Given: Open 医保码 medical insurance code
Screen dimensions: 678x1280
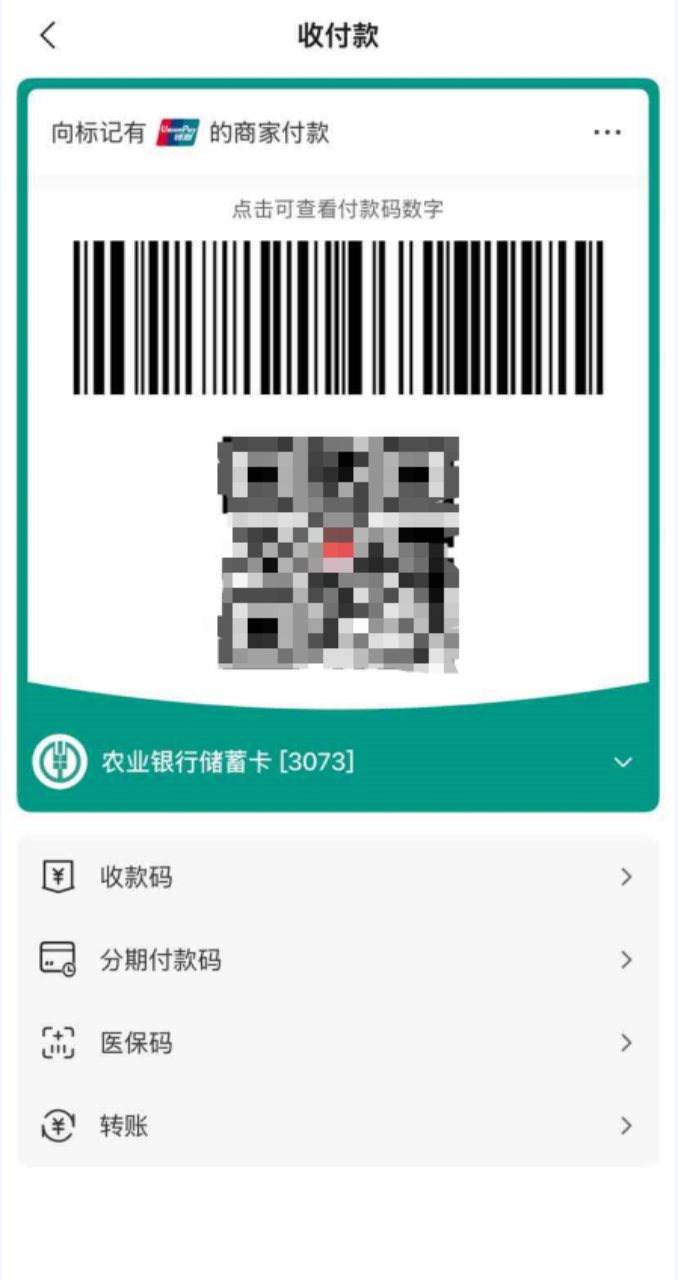Looking at the screenshot, I should (338, 1044).
